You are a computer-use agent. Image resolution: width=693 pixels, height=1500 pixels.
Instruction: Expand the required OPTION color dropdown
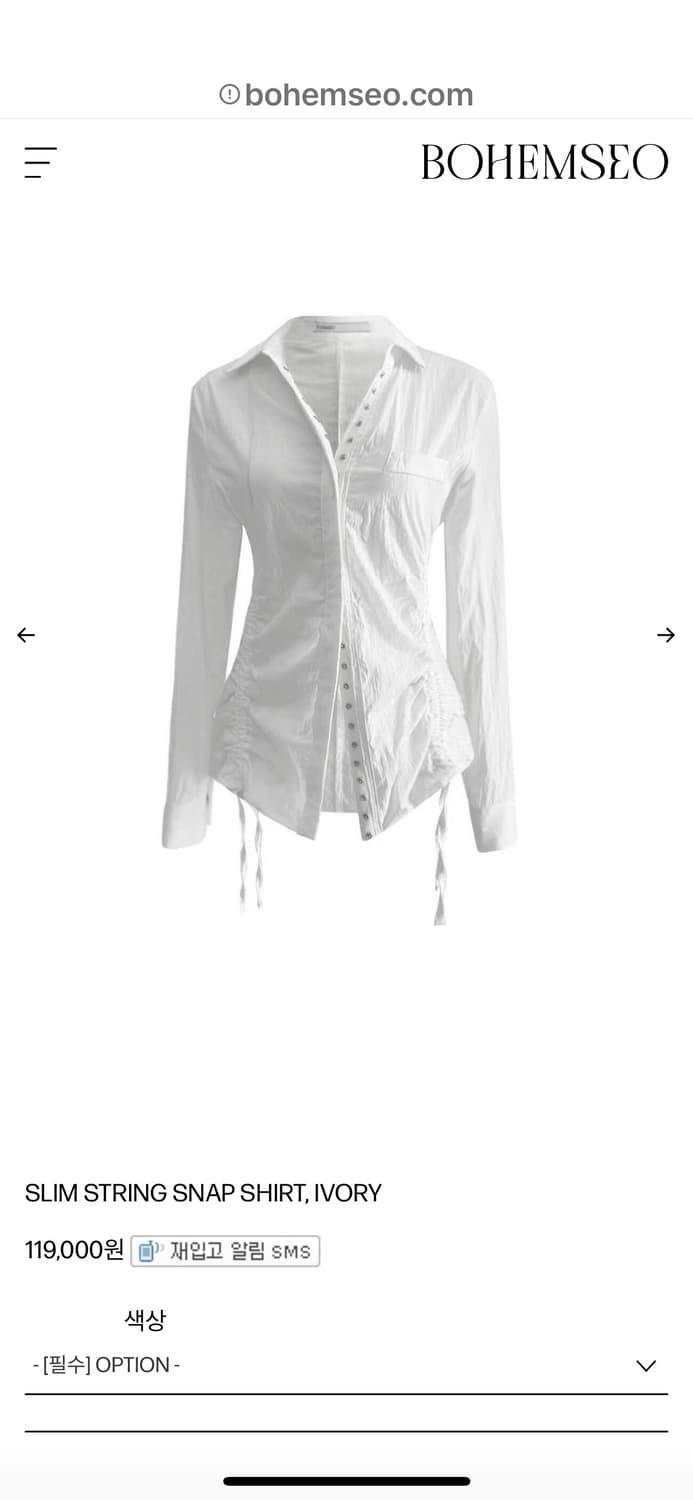click(x=346, y=1365)
